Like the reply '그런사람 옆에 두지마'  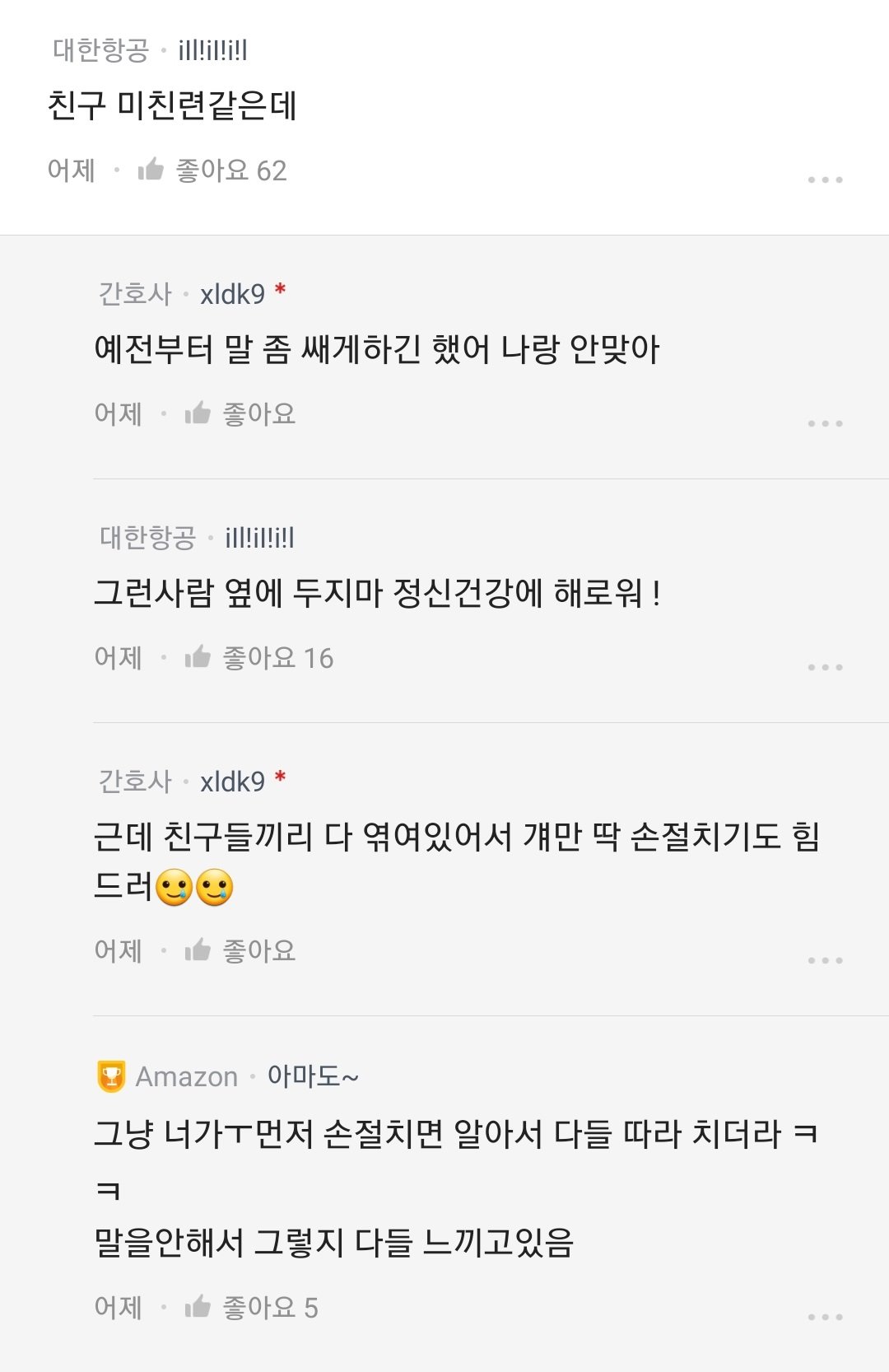pos(198,657)
